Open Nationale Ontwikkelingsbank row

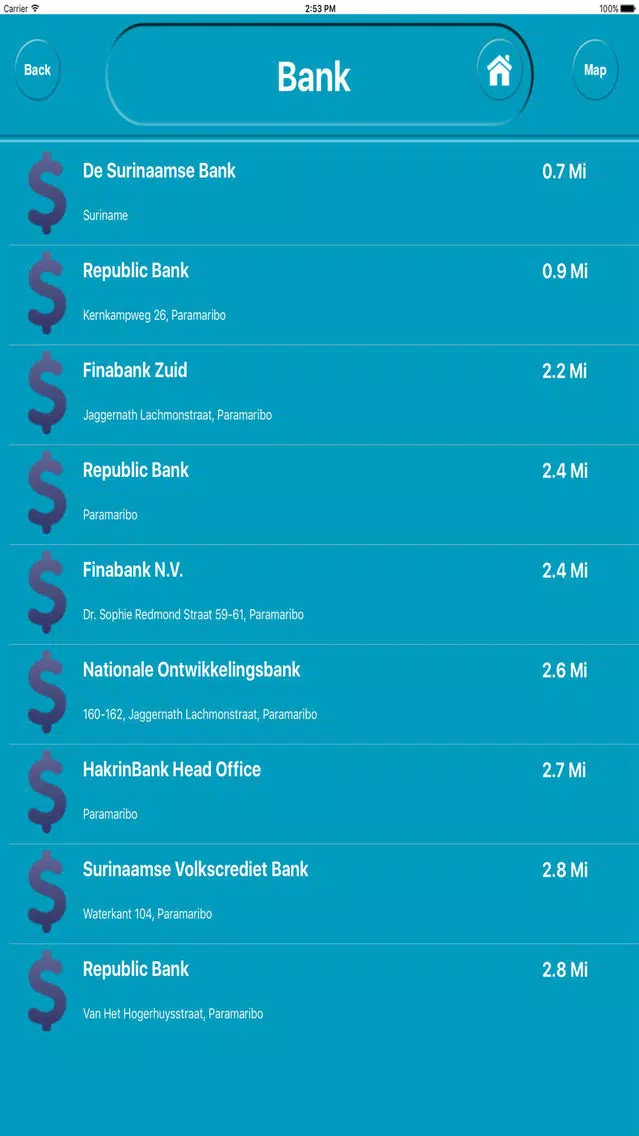point(320,694)
